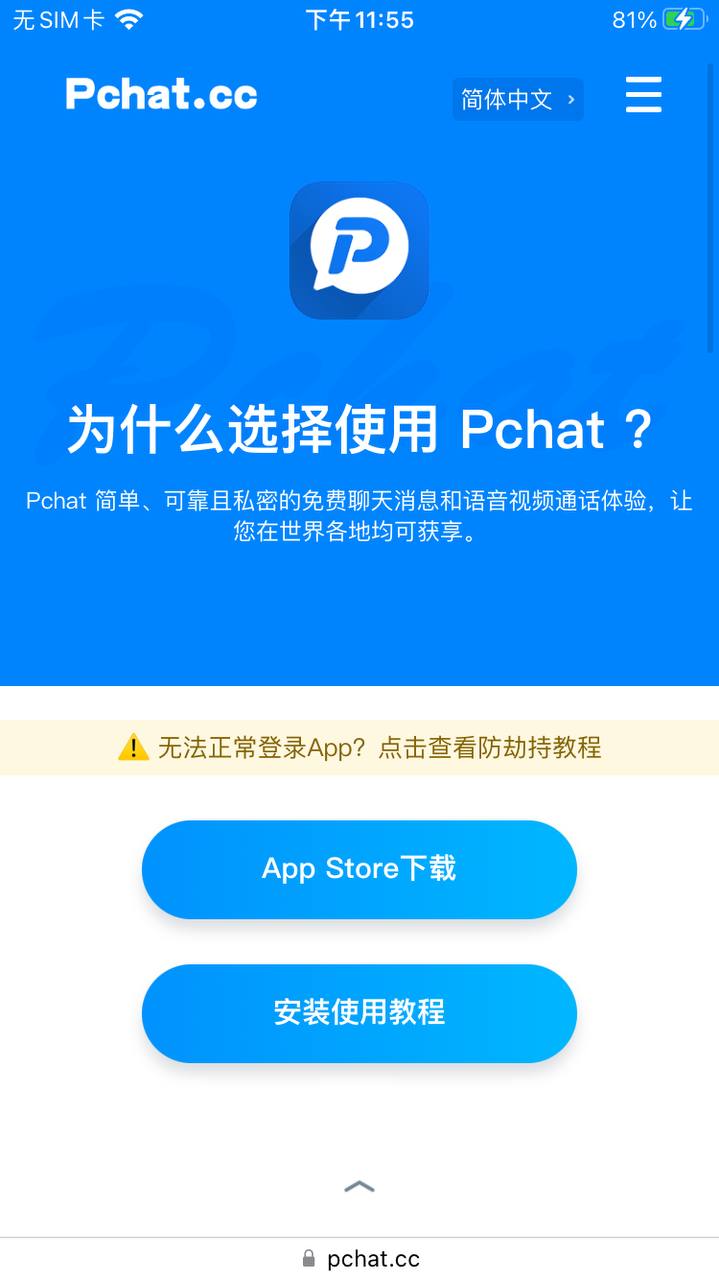719x1280 pixels.
Task: Tap the pchat.cc address bar
Action: (x=360, y=1259)
